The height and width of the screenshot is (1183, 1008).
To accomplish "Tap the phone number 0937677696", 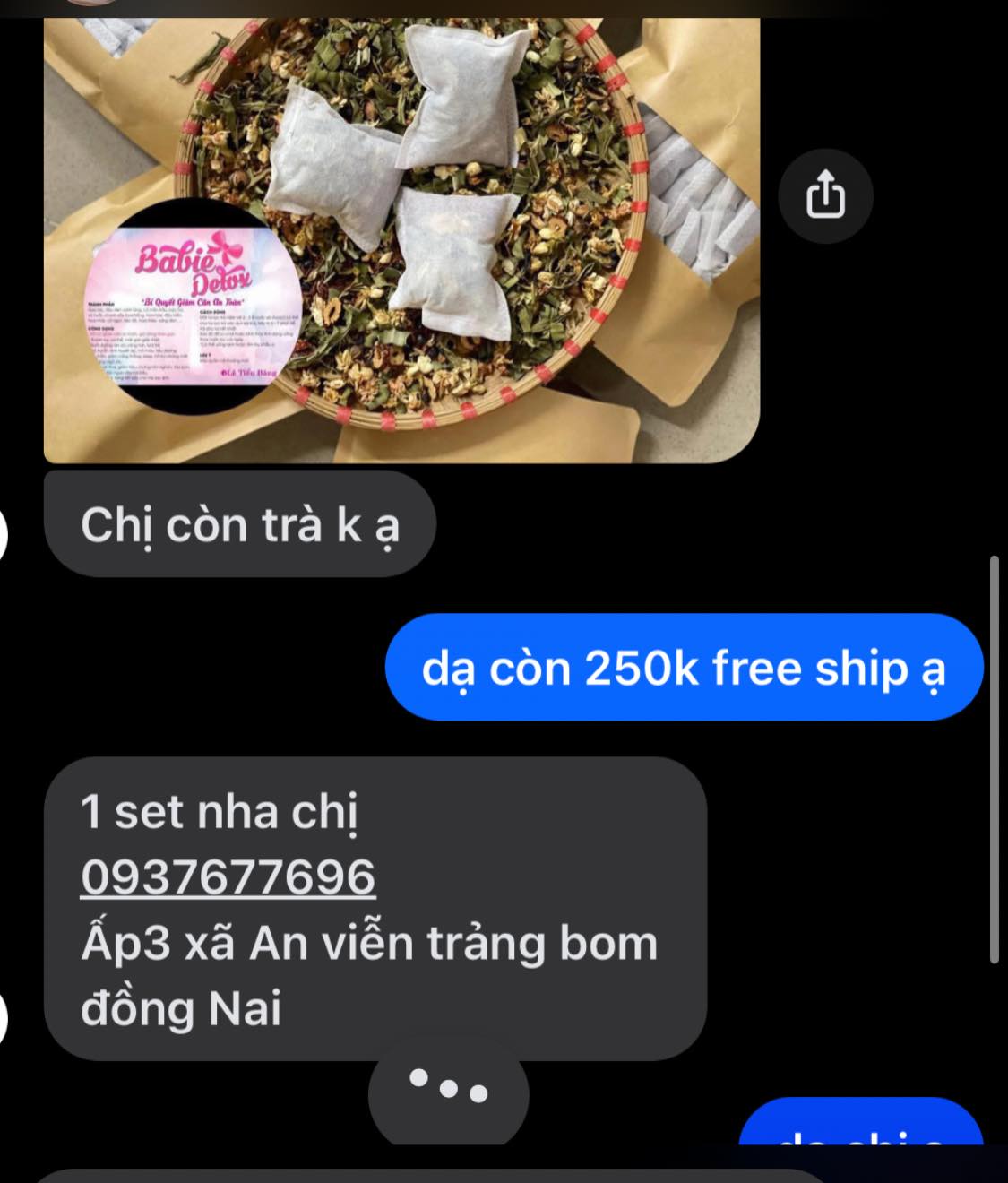I will click(x=228, y=877).
